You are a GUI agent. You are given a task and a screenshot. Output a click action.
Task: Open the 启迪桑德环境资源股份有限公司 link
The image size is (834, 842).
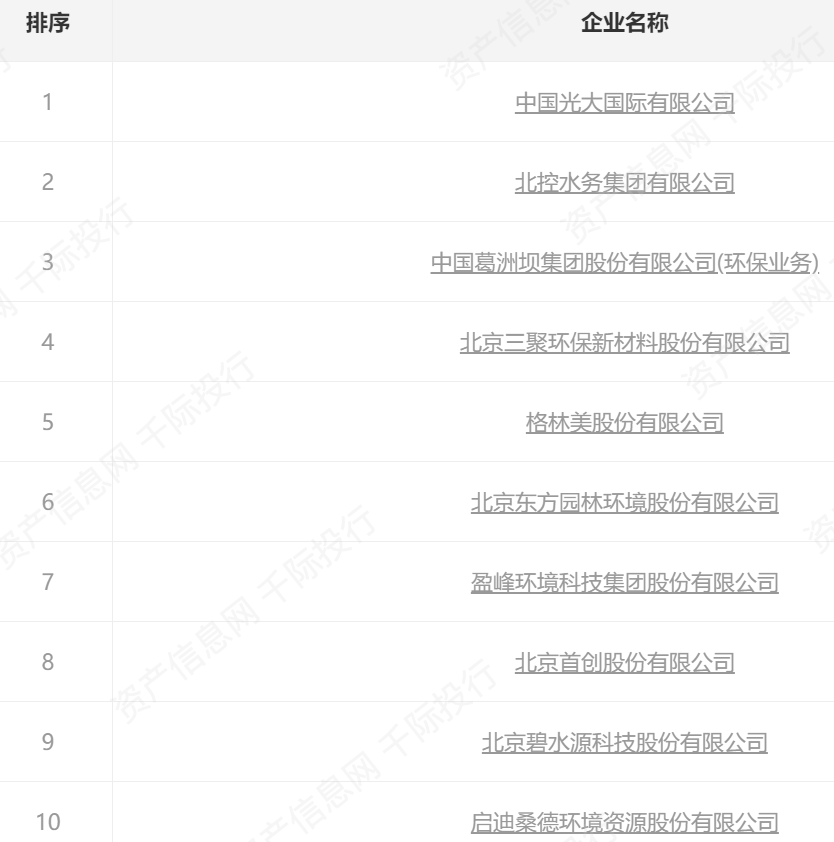pos(624,823)
